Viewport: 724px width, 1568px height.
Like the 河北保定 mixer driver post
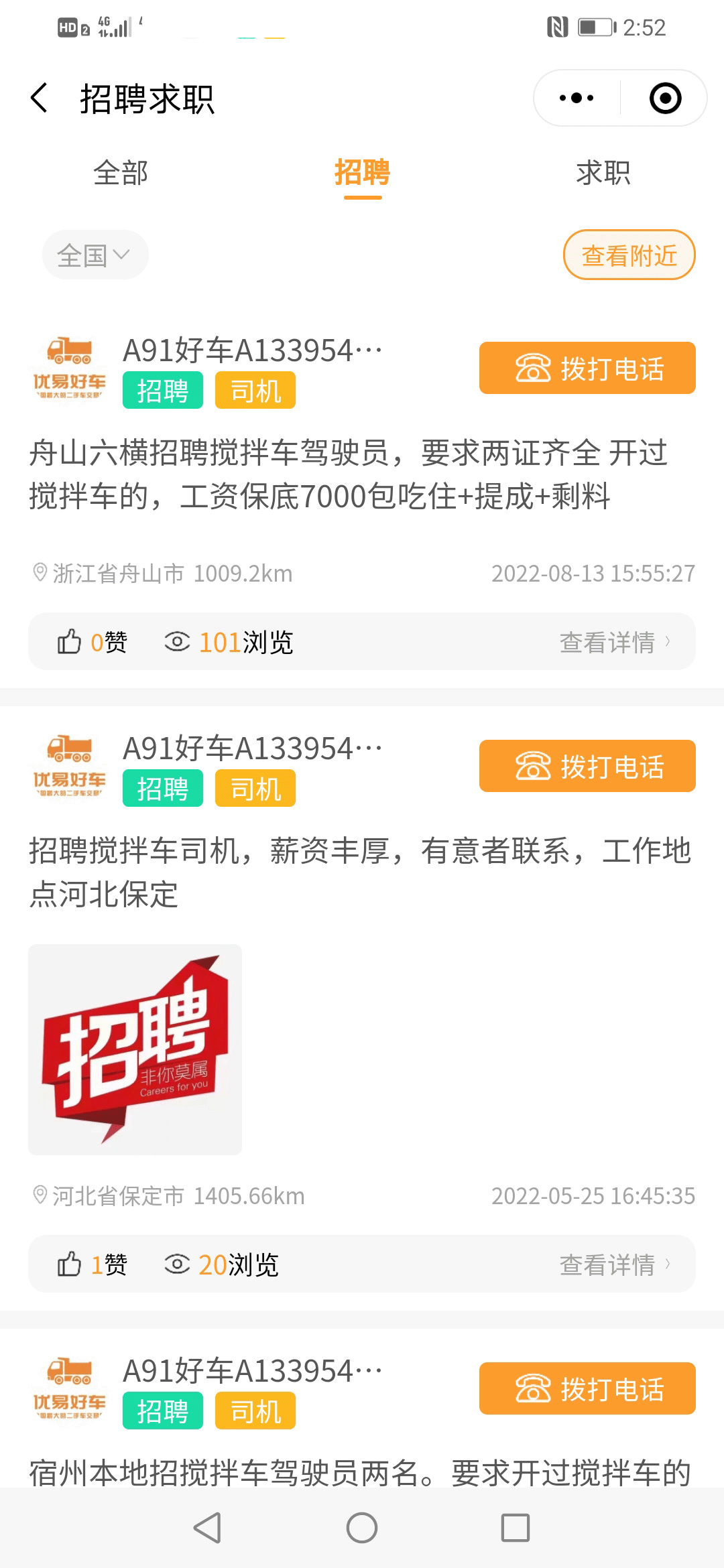(x=70, y=1264)
